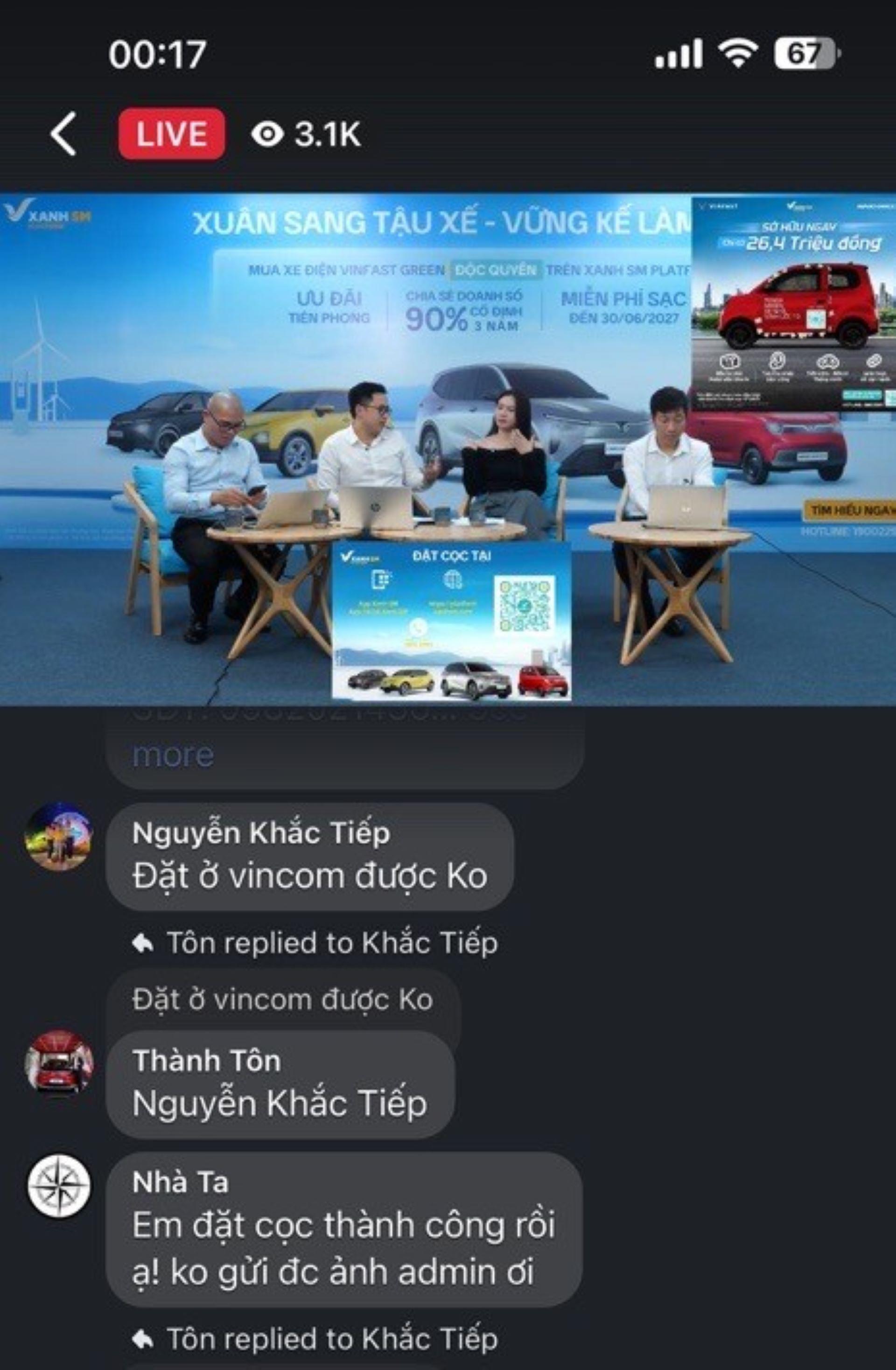
Task: Tap the live video player
Action: pyautogui.click(x=448, y=449)
